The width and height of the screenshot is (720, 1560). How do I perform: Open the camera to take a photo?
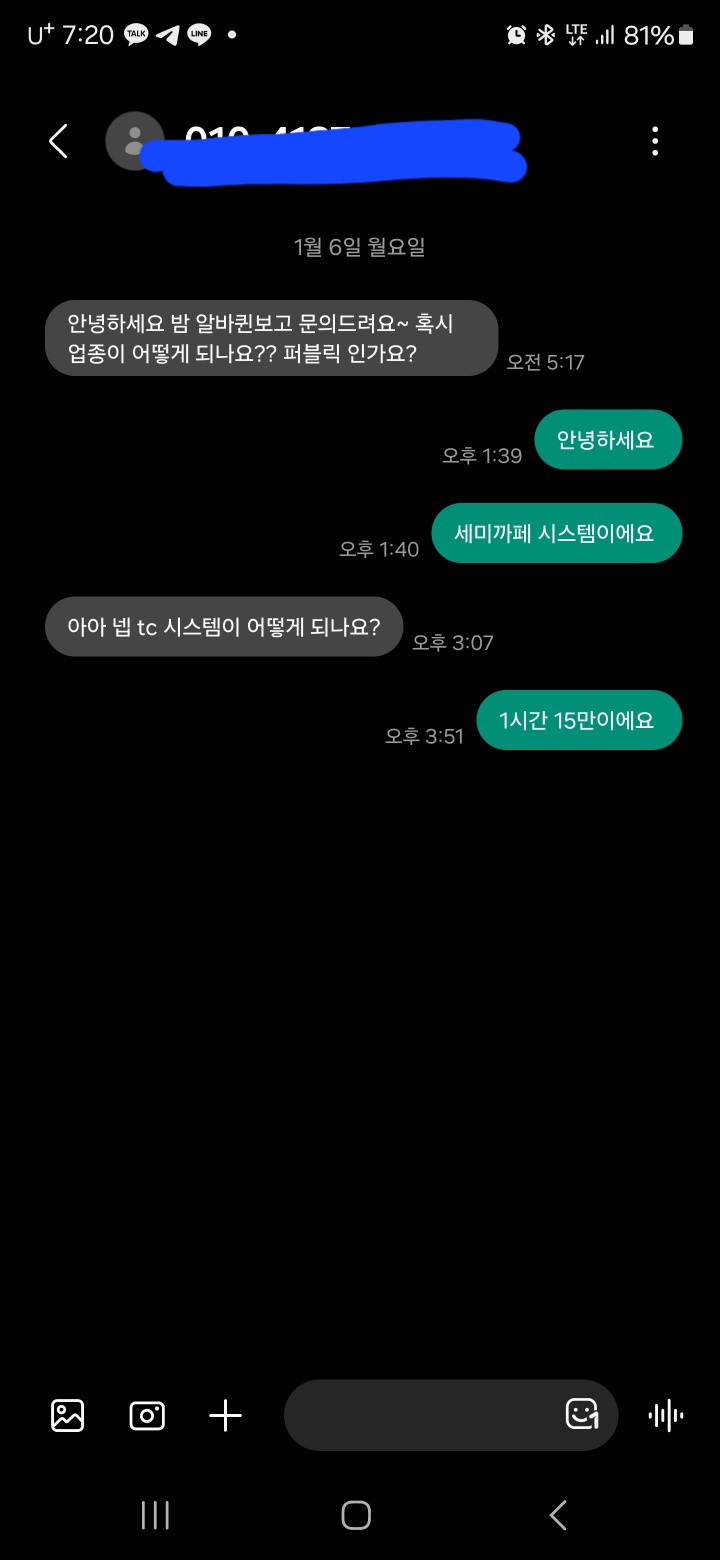pos(147,1415)
